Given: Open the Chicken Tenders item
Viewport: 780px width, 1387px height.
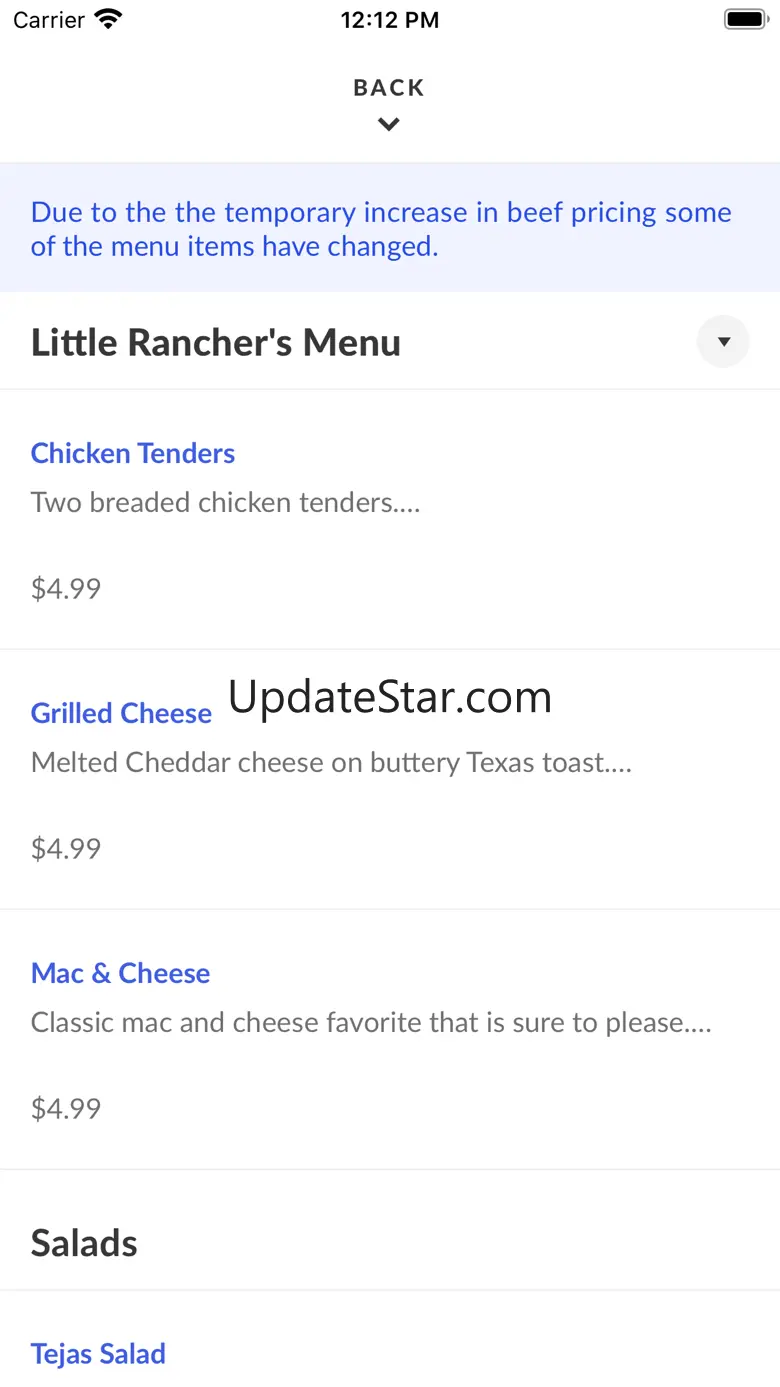Looking at the screenshot, I should pos(133,453).
